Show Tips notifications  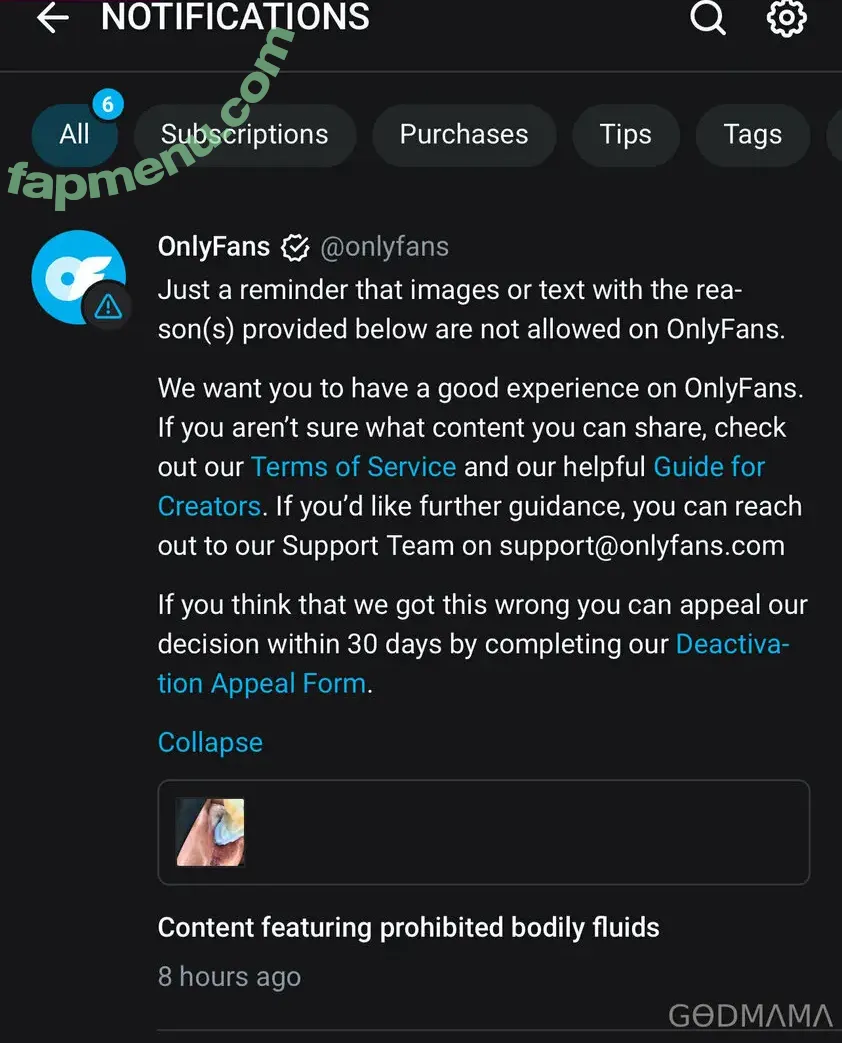(625, 135)
